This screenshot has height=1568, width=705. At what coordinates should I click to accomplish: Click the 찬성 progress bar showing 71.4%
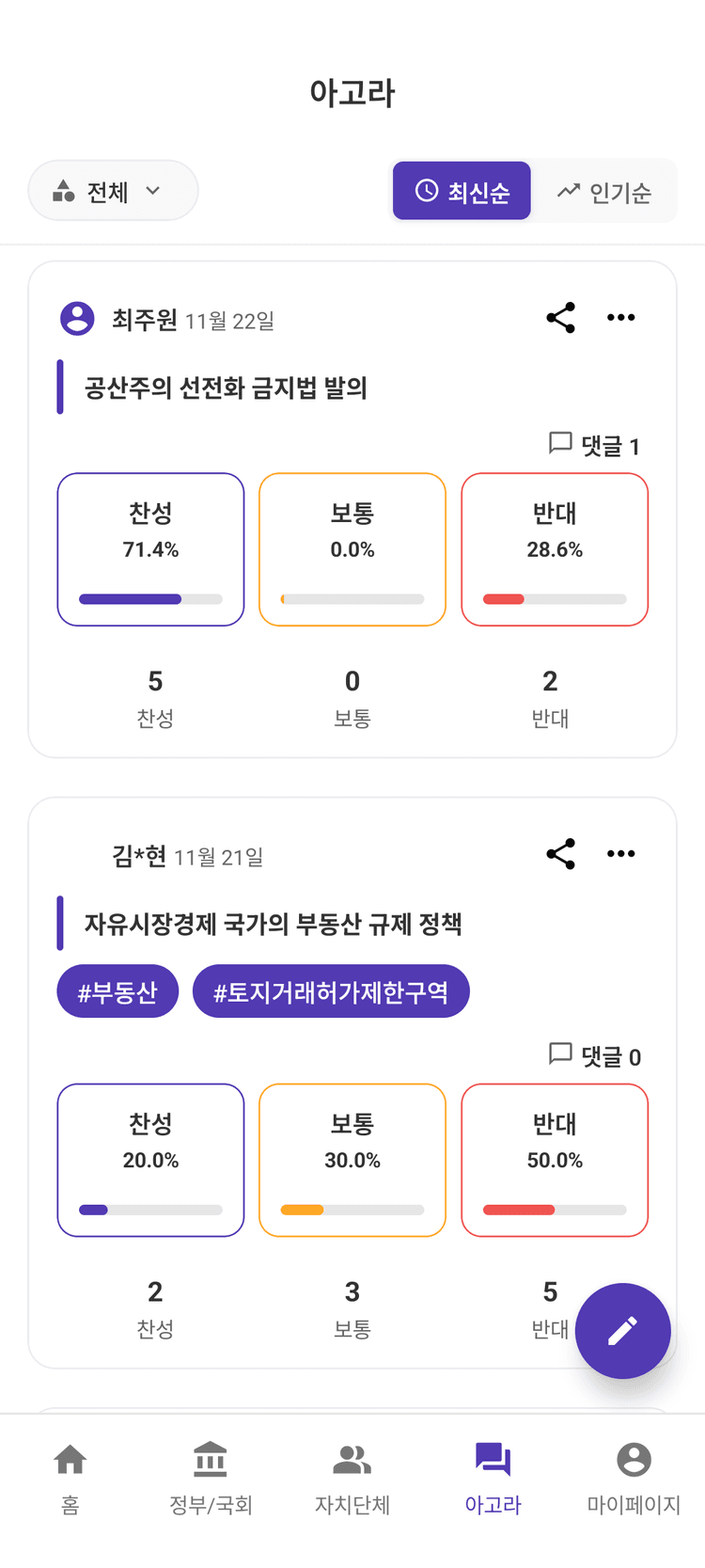[x=150, y=598]
